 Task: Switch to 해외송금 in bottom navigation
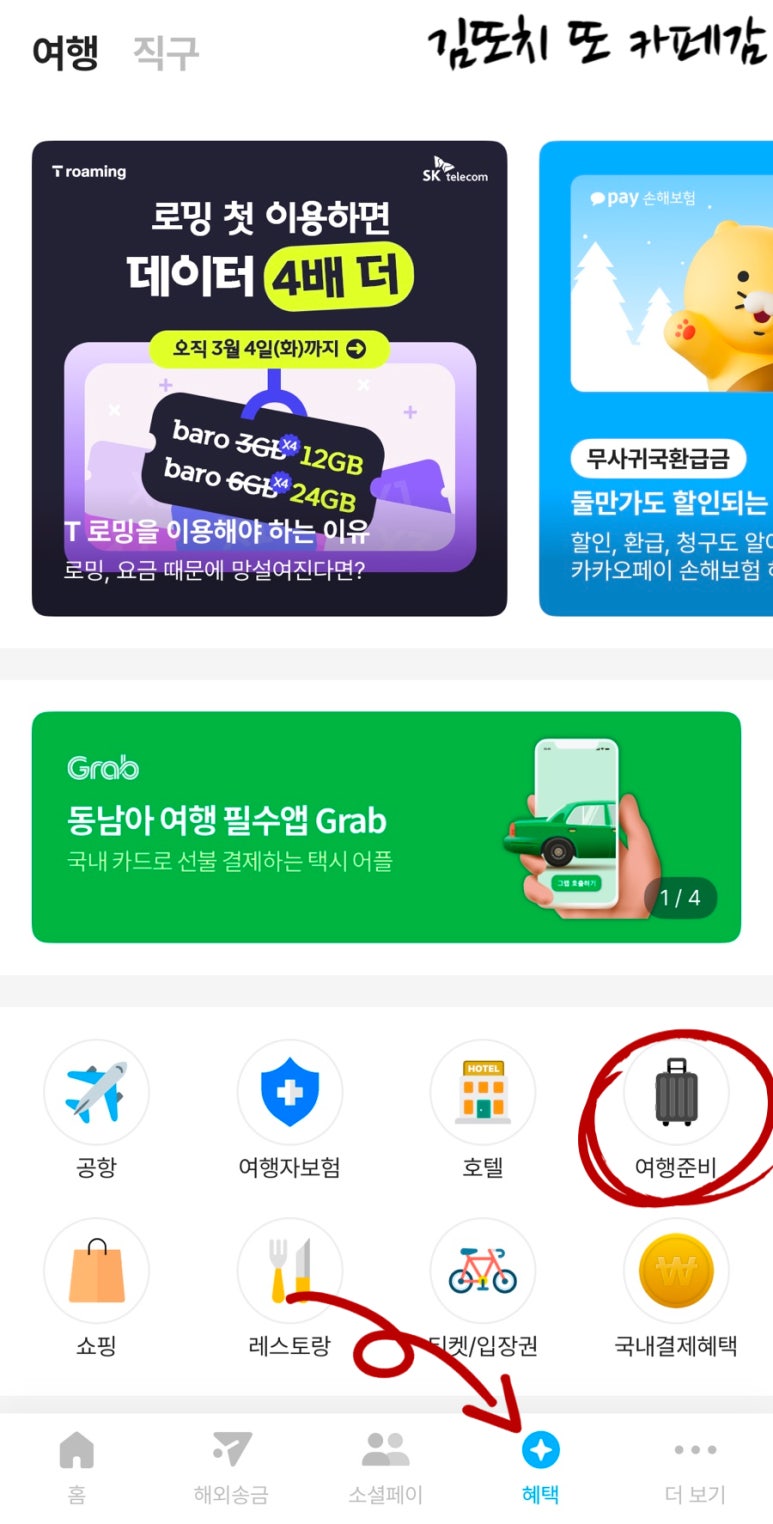[x=232, y=1466]
